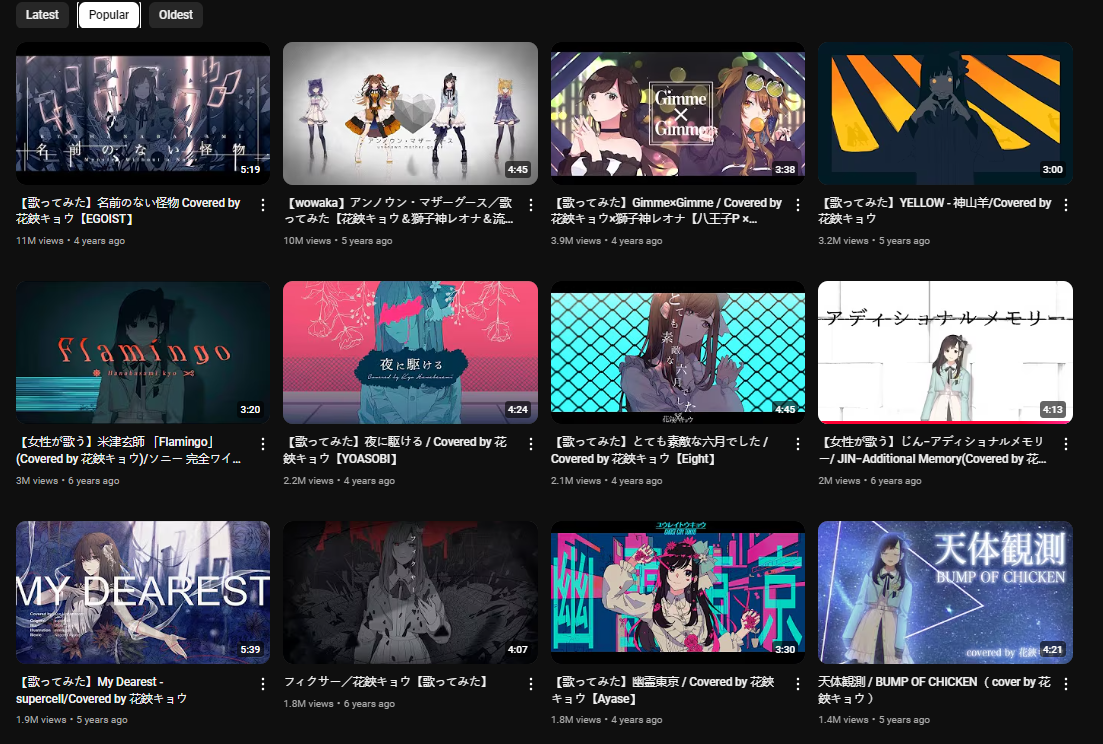This screenshot has width=1103, height=744.
Task: Open the three-dot menu for 夜に駆ける
Action: pyautogui.click(x=530, y=444)
